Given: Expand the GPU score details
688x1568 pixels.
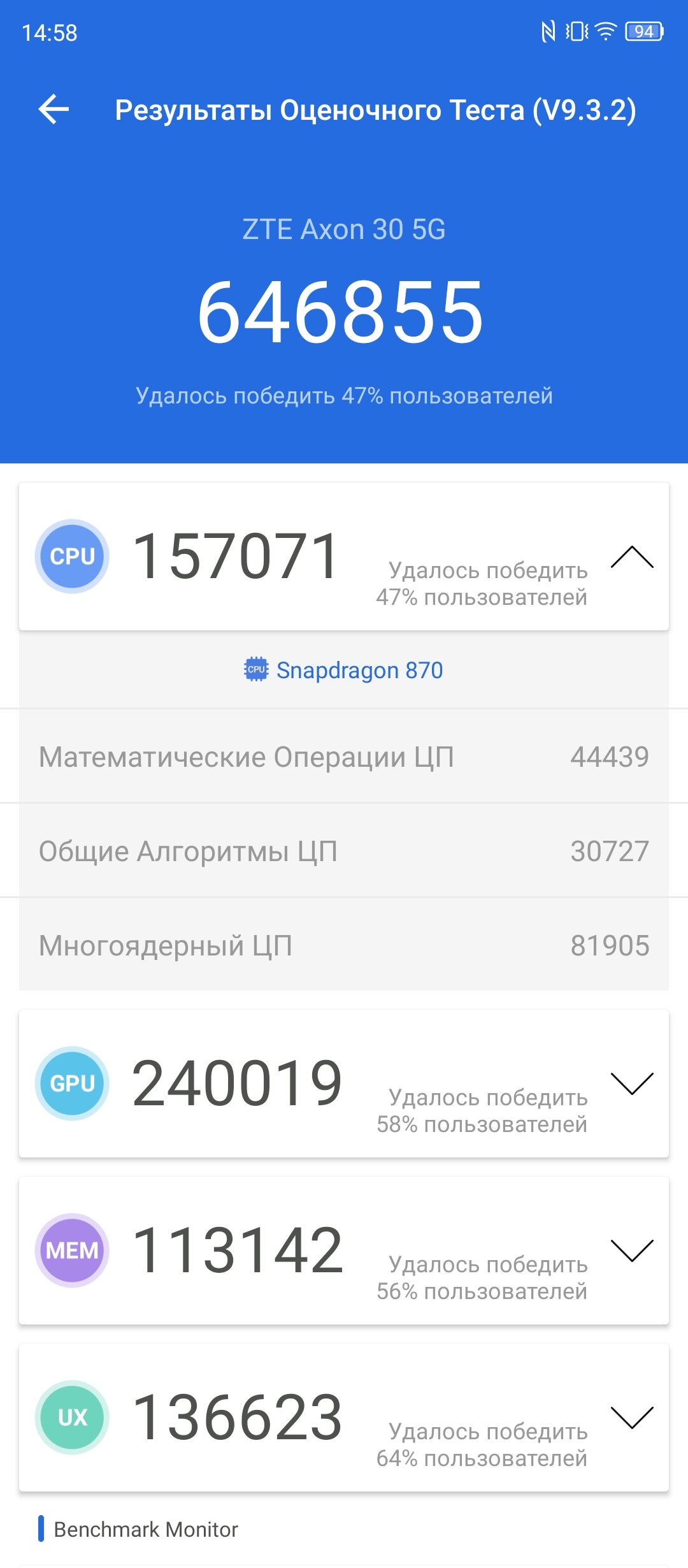Looking at the screenshot, I should pos(632,1084).
